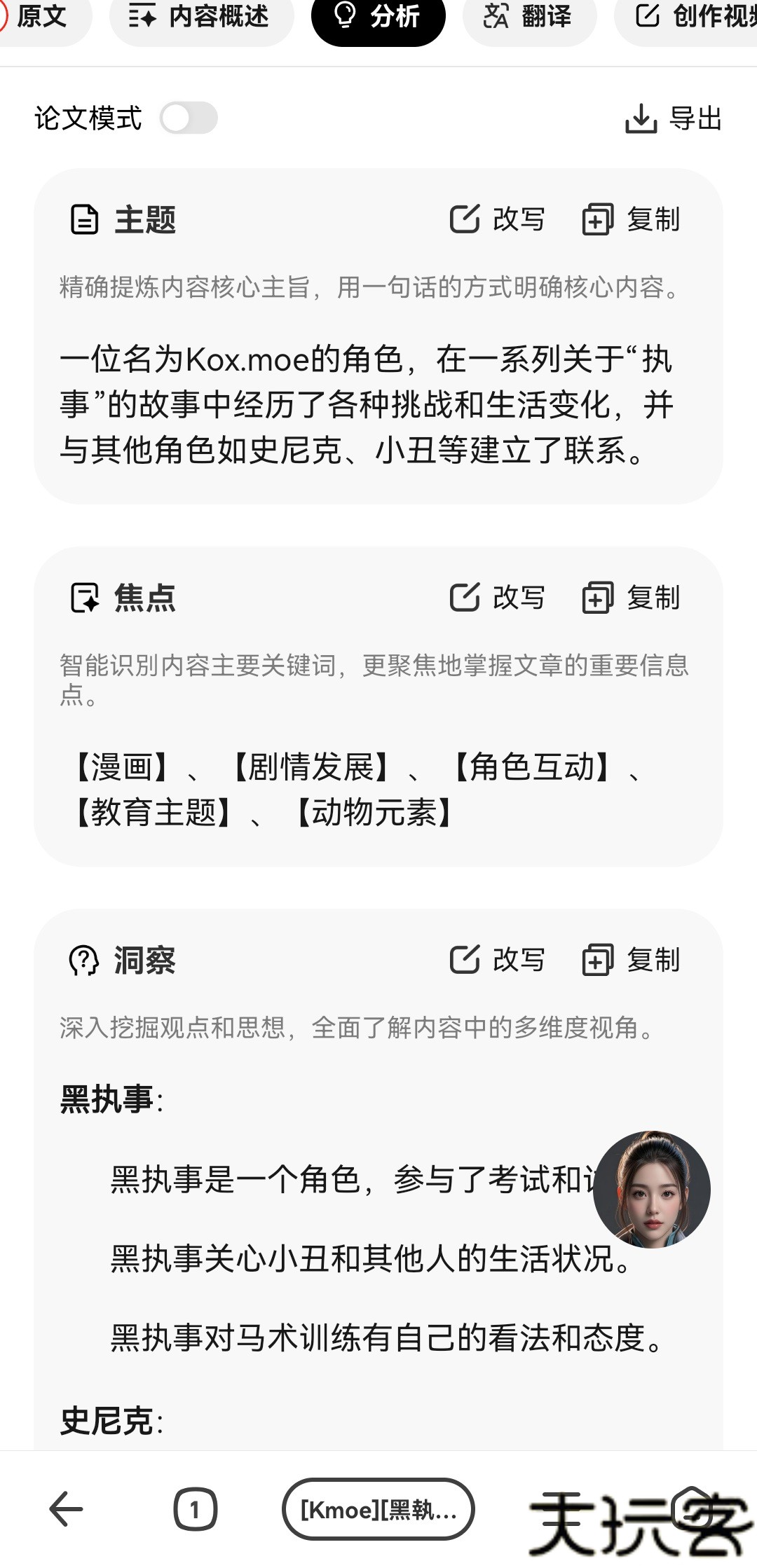Rewrite the 主题 section with 改写
Image resolution: width=757 pixels, height=1568 pixels.
click(x=497, y=219)
